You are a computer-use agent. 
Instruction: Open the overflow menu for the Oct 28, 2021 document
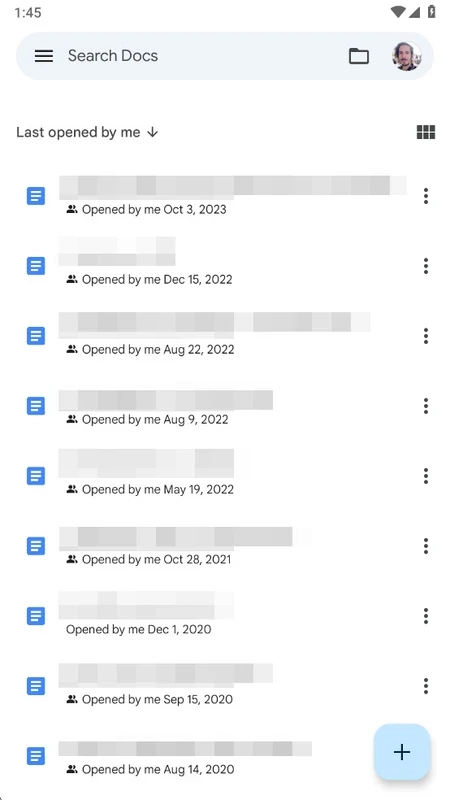coord(426,546)
